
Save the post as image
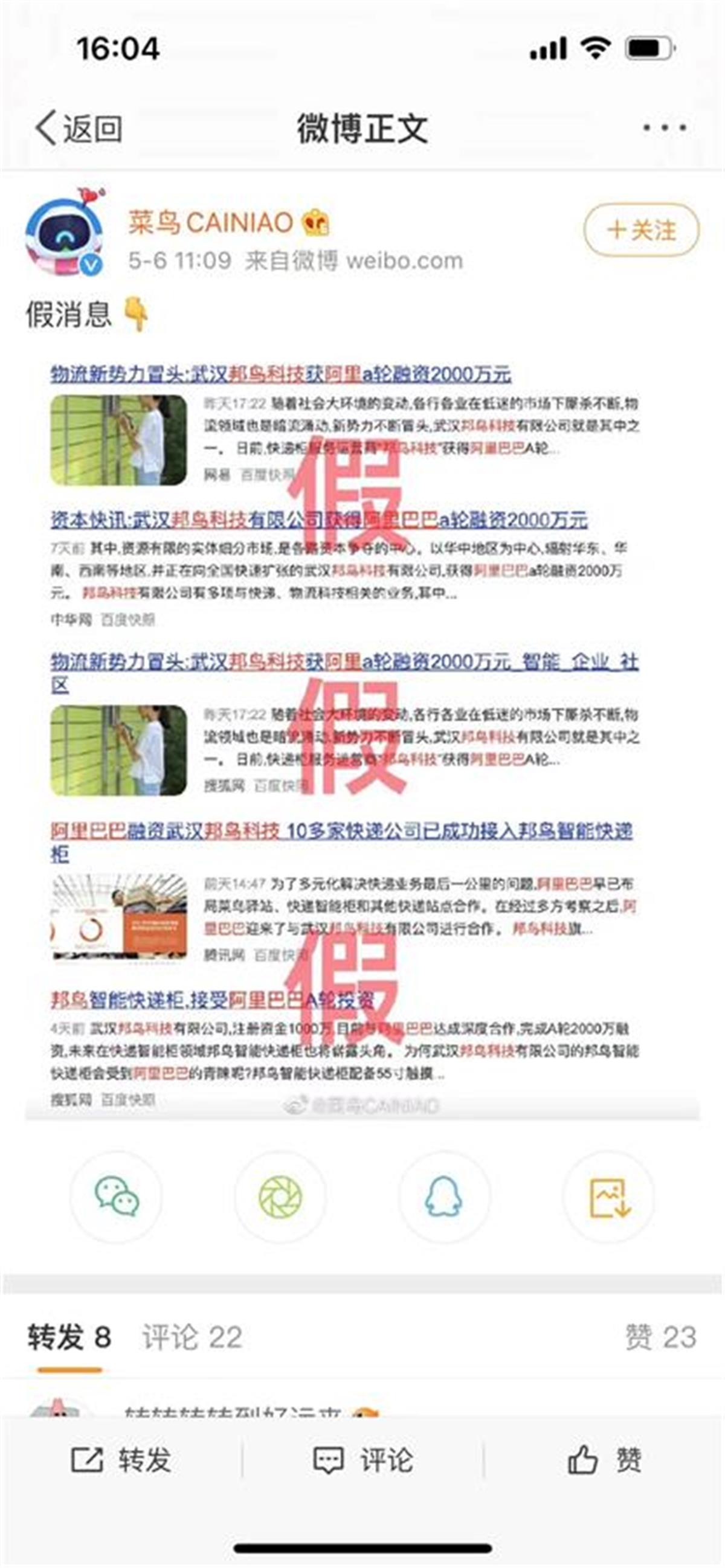point(608,1197)
